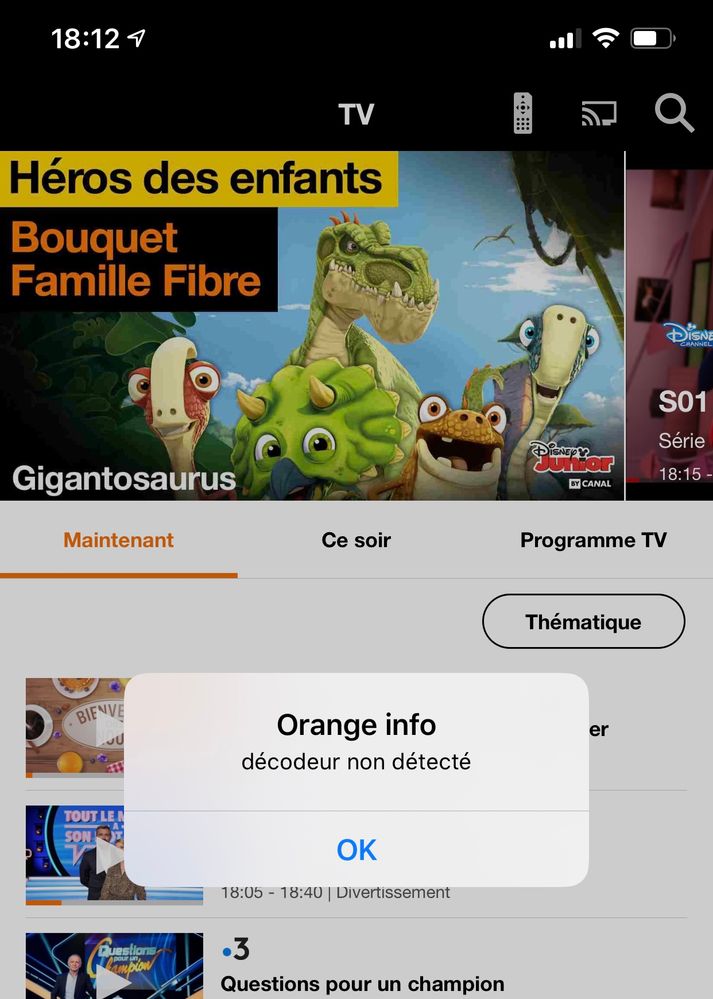Screen dimensions: 713x999
Task: Switch to the Ce soir tab
Action: tap(356, 540)
